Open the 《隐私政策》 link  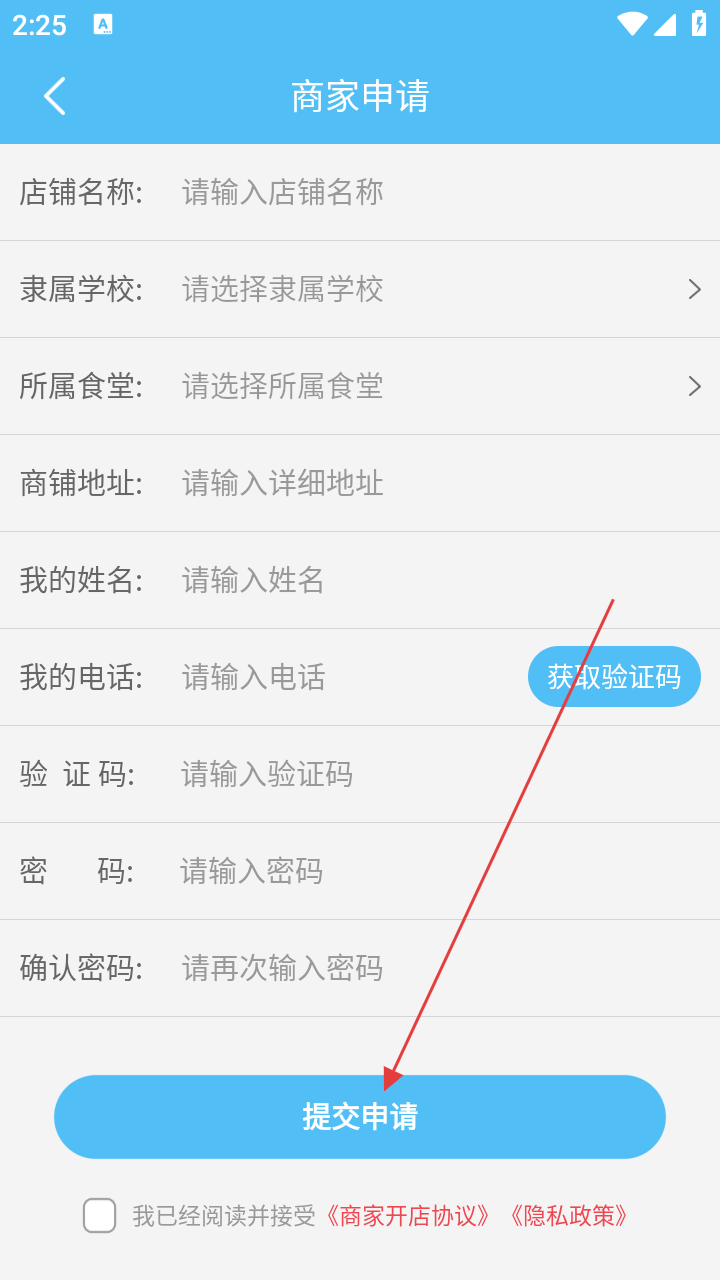click(x=568, y=1216)
